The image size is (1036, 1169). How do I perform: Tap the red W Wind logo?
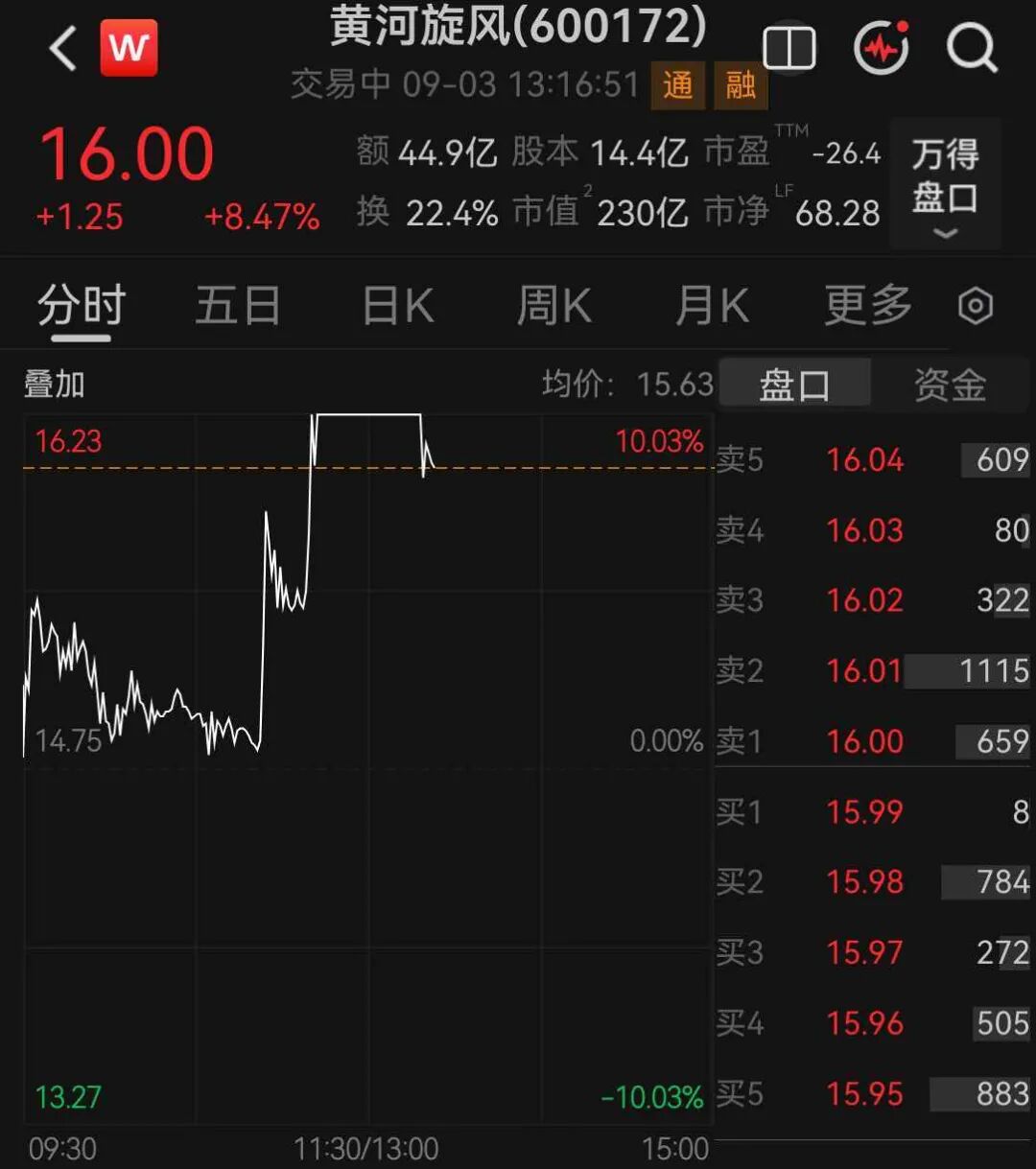coord(129,48)
